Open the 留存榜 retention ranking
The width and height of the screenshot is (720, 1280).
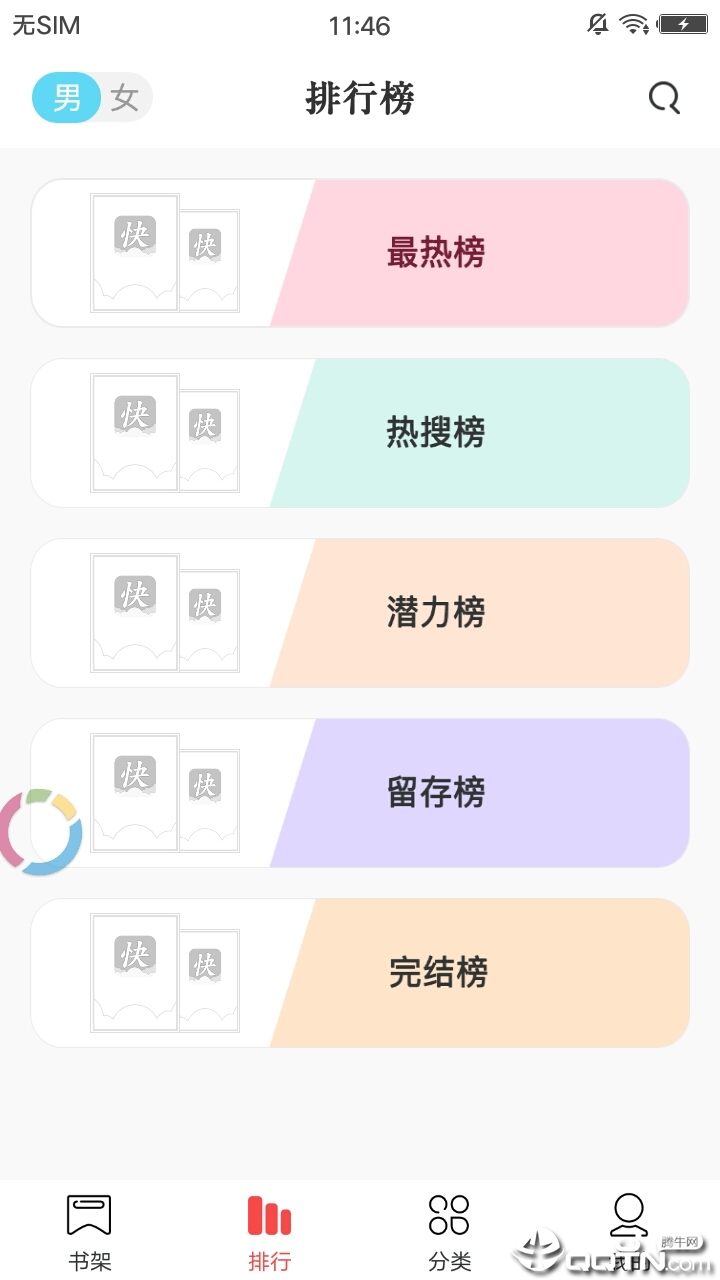point(437,792)
